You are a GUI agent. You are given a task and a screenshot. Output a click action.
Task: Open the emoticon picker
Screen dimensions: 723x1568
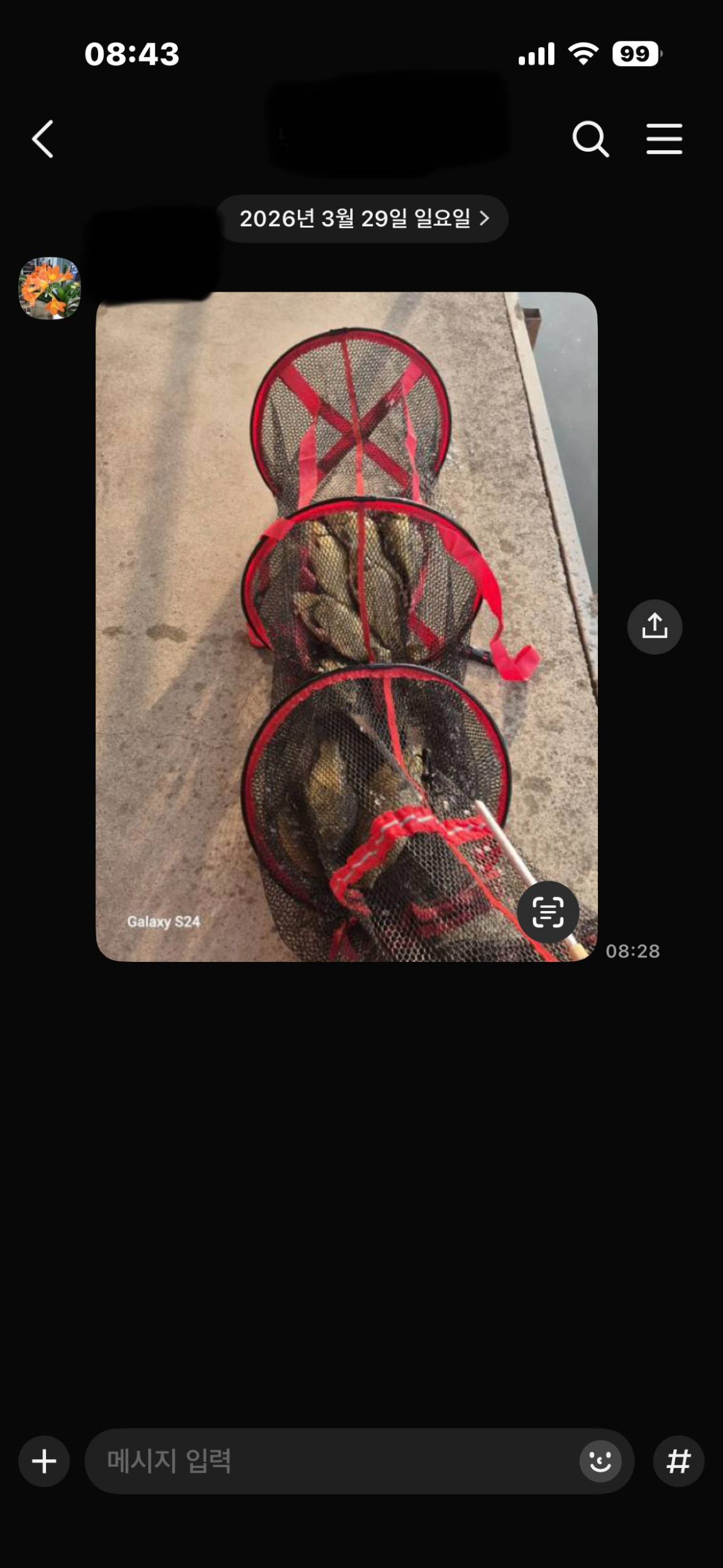600,1461
